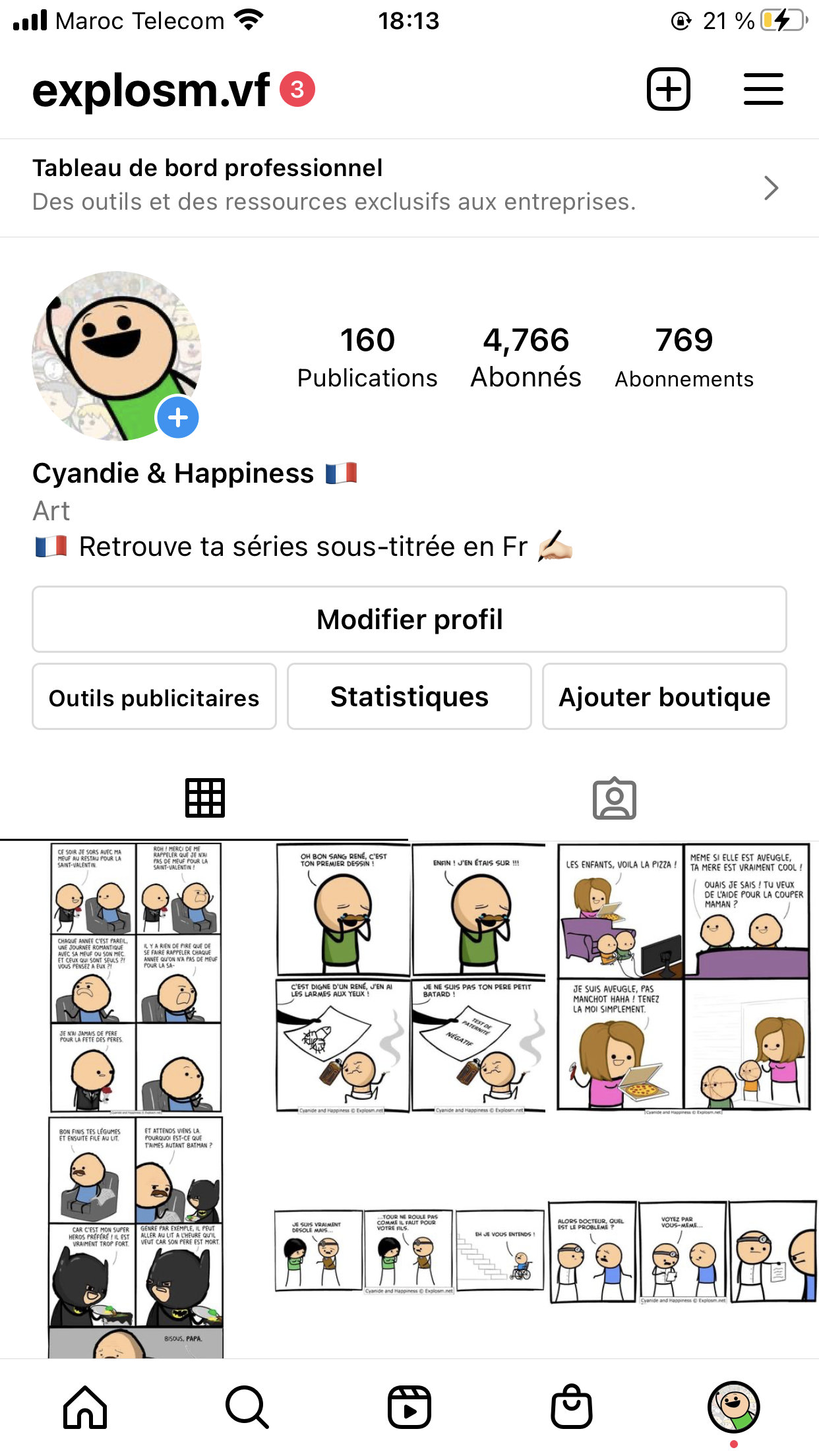Create a new post with plus icon
The width and height of the screenshot is (819, 1456).
tap(668, 89)
